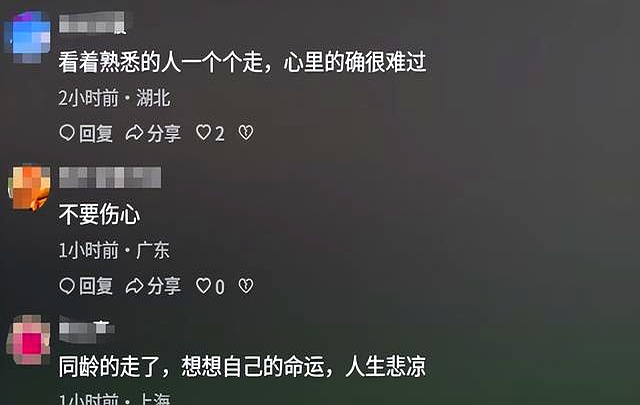Screen dimensions: 640x405
Task: Reply to the Hubei comment about 熟悉的人
Action: point(86,133)
